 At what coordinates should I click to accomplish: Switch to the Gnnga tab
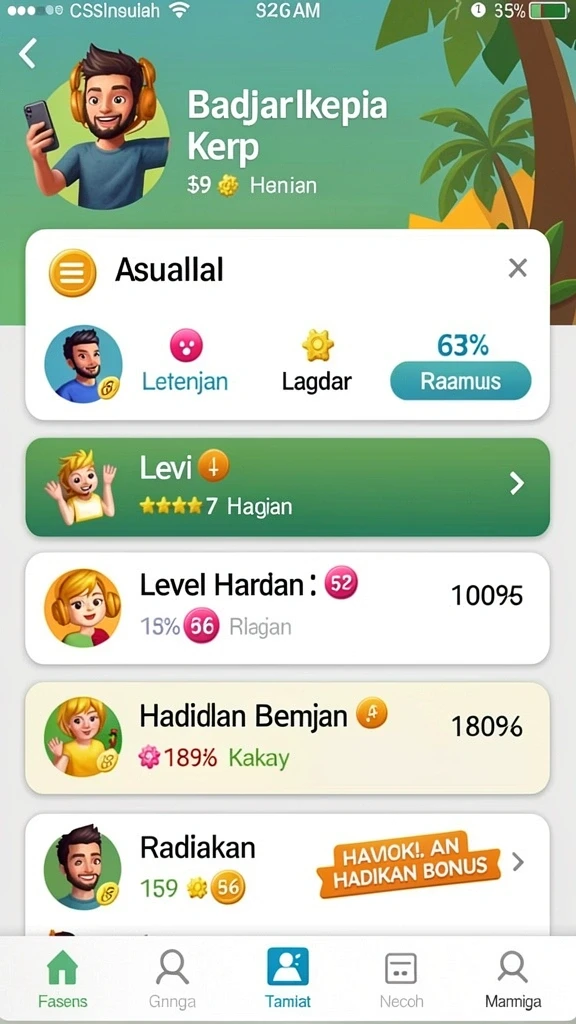pyautogui.click(x=172, y=978)
